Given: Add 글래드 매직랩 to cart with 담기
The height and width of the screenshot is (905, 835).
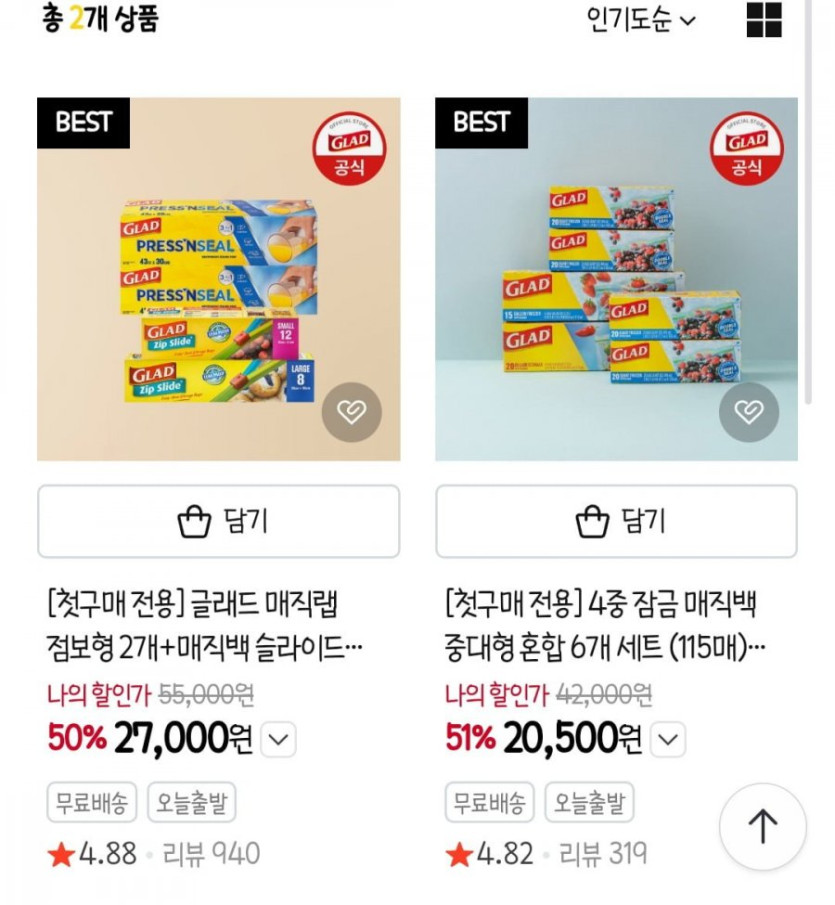Looking at the screenshot, I should pos(218,521).
